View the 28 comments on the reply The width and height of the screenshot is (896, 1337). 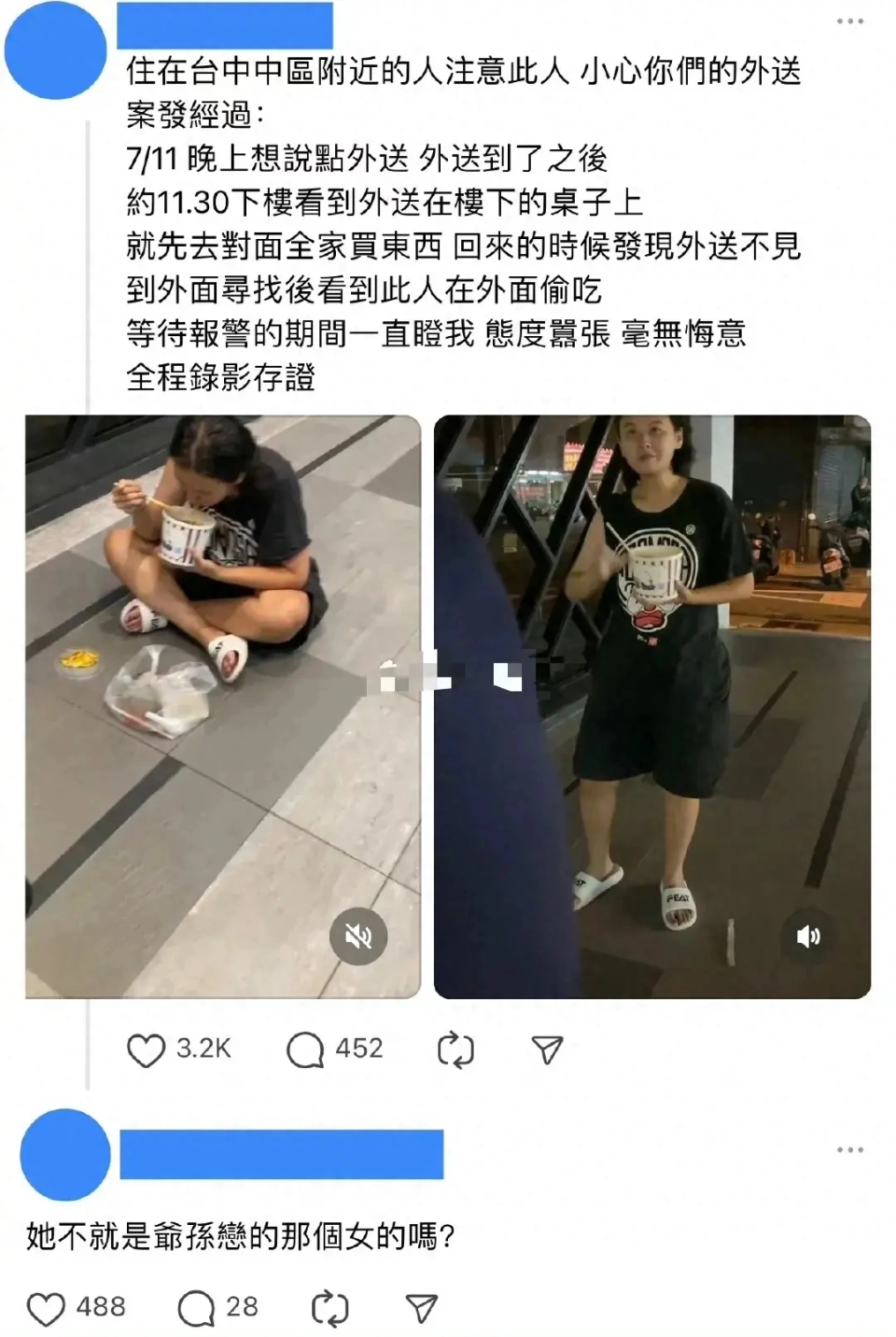[x=196, y=1309]
